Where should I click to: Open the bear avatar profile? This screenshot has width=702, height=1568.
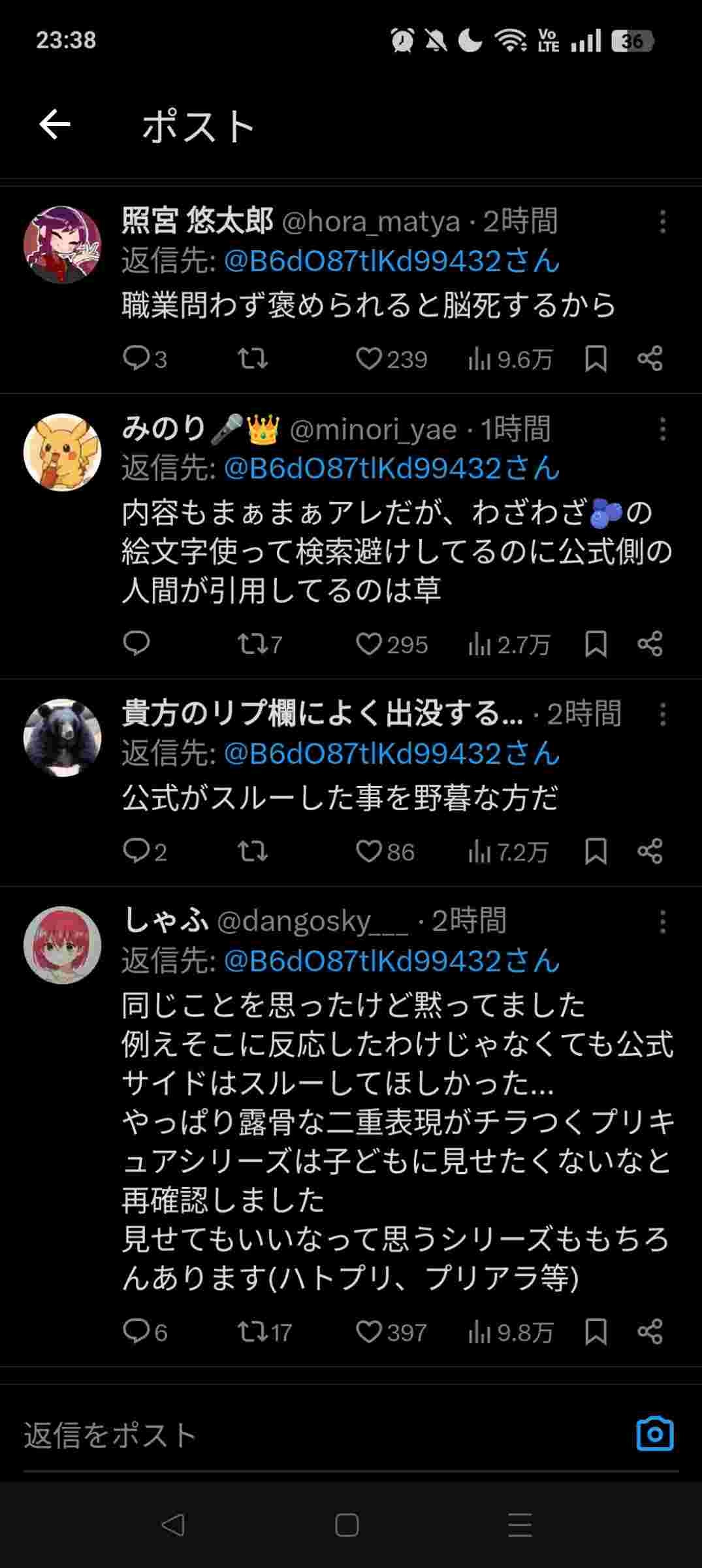pyautogui.click(x=63, y=738)
